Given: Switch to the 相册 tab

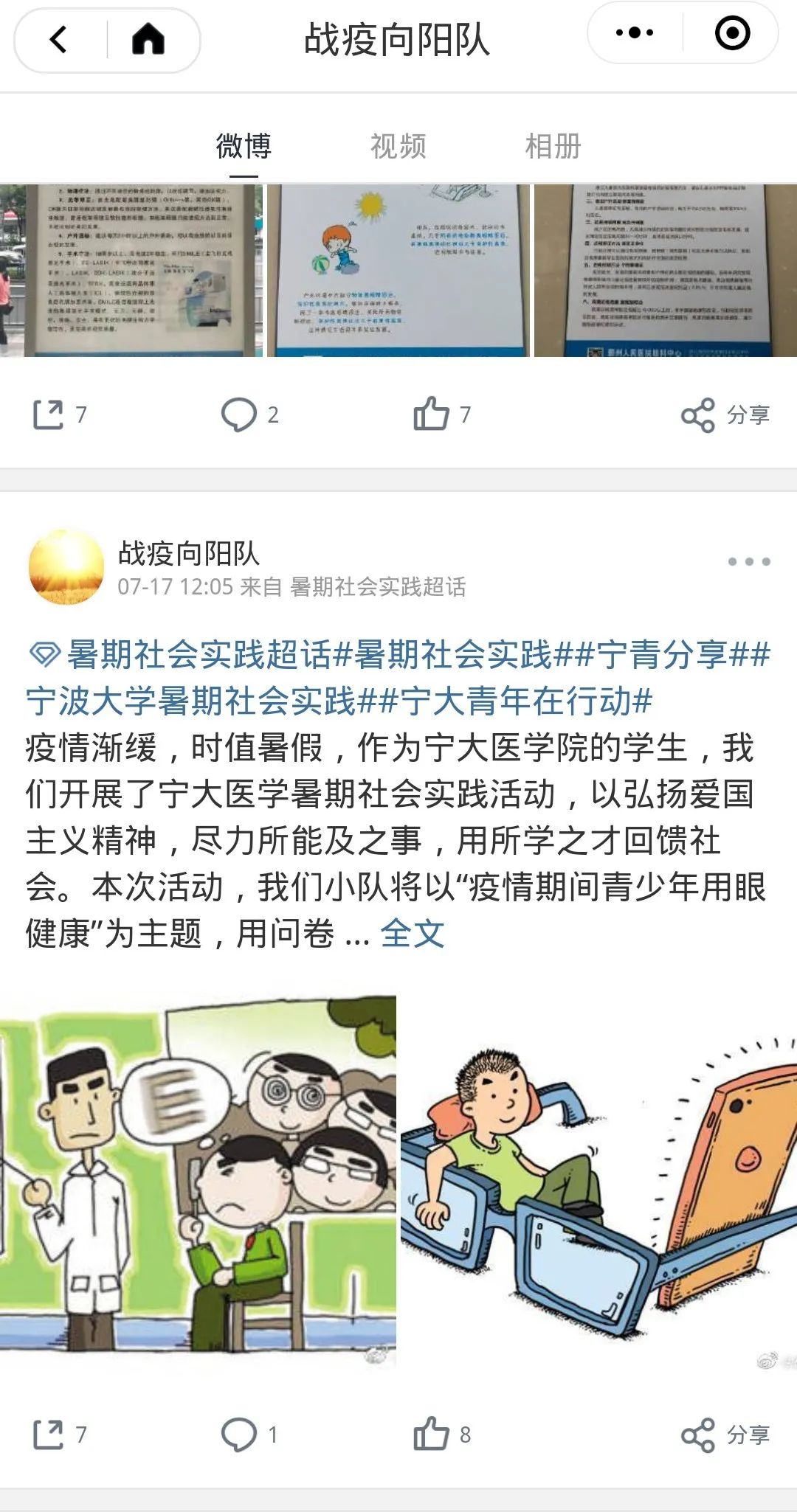Looking at the screenshot, I should [x=553, y=146].
